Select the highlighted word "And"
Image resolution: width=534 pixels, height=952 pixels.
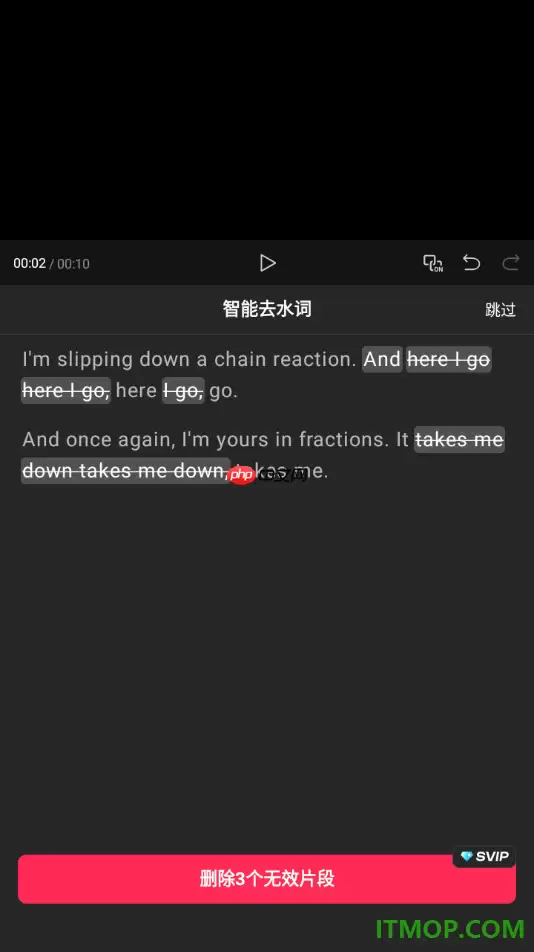coord(382,359)
